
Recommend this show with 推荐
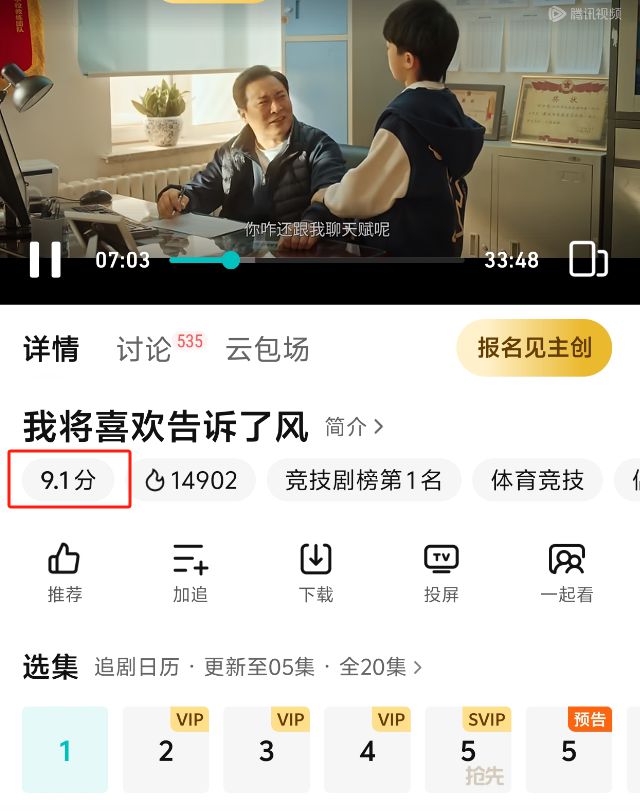pyautogui.click(x=65, y=572)
